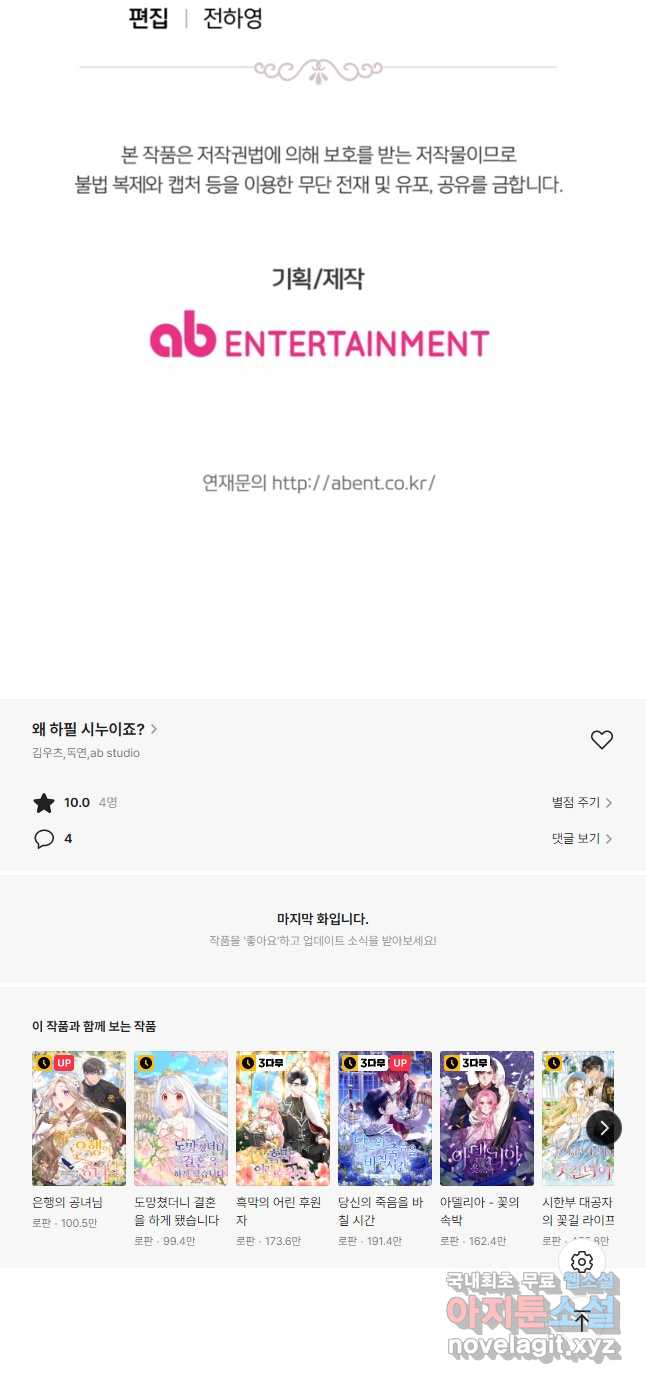Show next recommended titles with the arrow
The width and height of the screenshot is (646, 1384).
[604, 1128]
